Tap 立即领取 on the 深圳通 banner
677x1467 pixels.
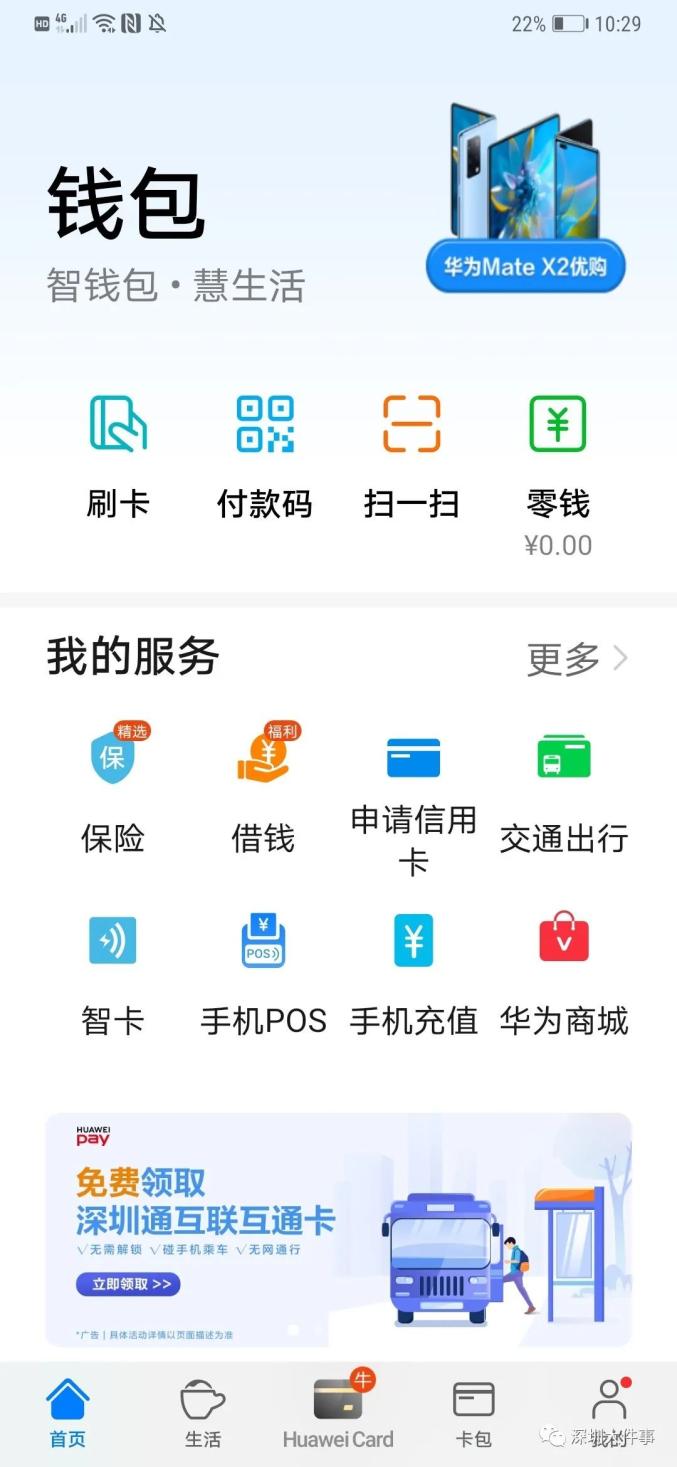point(128,1284)
